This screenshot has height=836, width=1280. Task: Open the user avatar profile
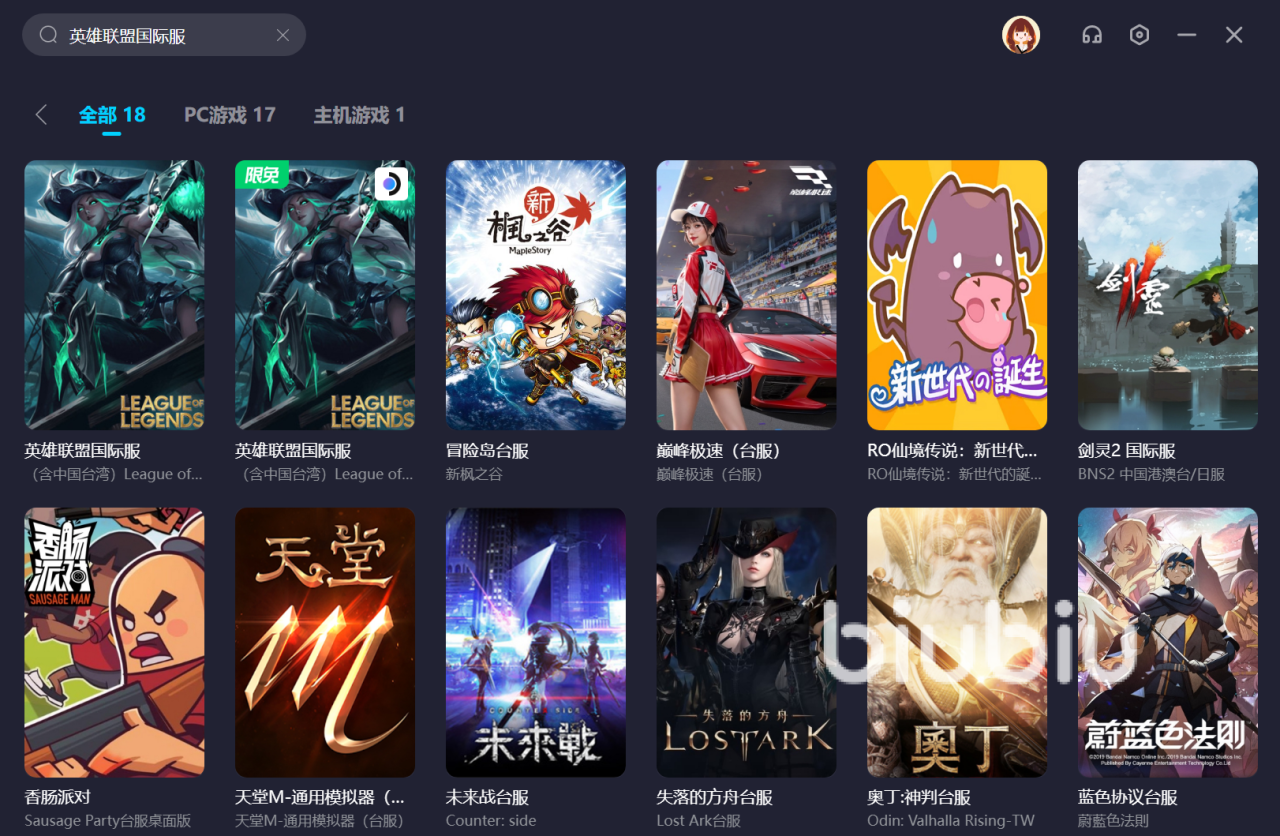(1021, 35)
